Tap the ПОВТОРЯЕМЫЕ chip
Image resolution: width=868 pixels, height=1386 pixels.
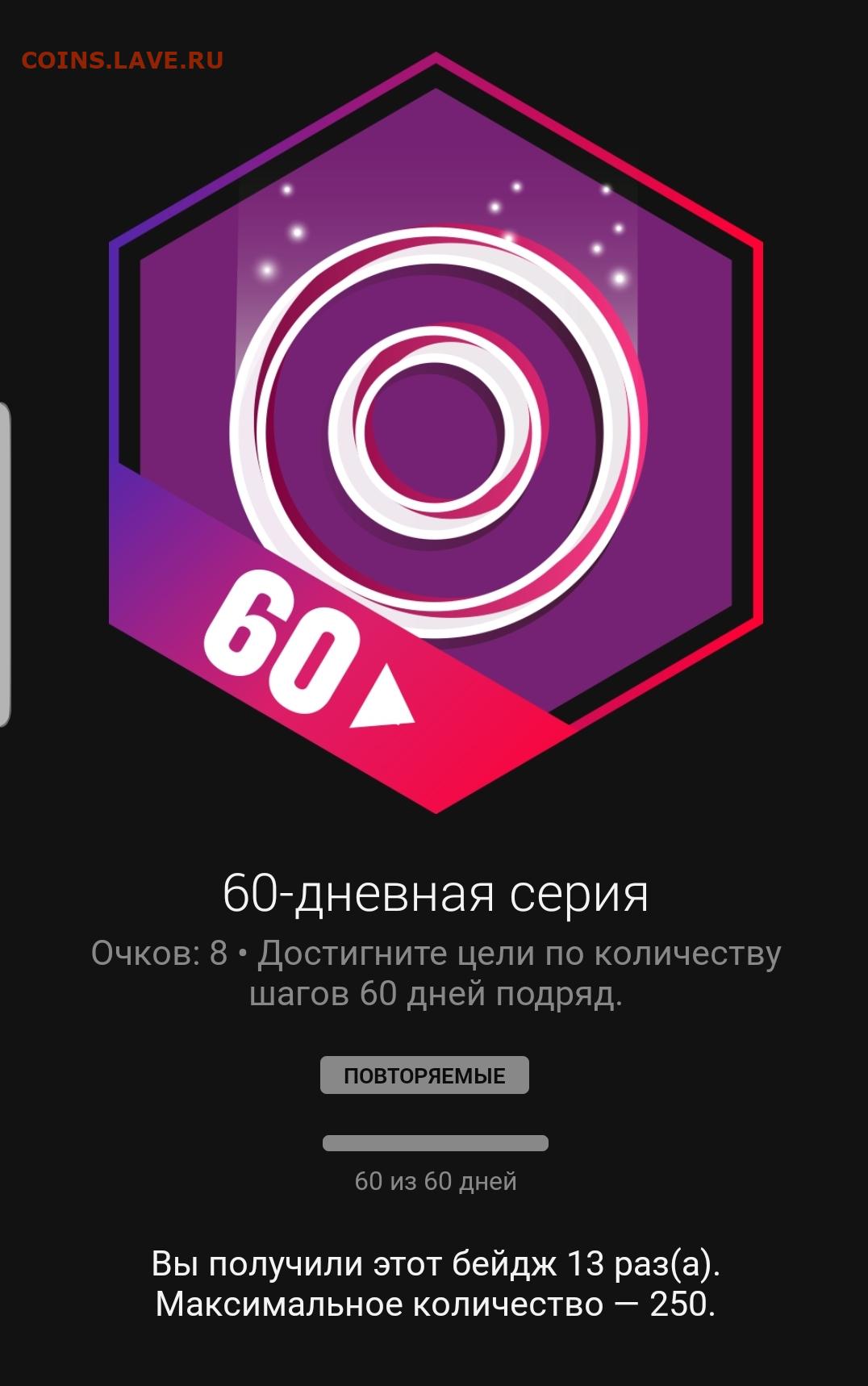pyautogui.click(x=424, y=1075)
